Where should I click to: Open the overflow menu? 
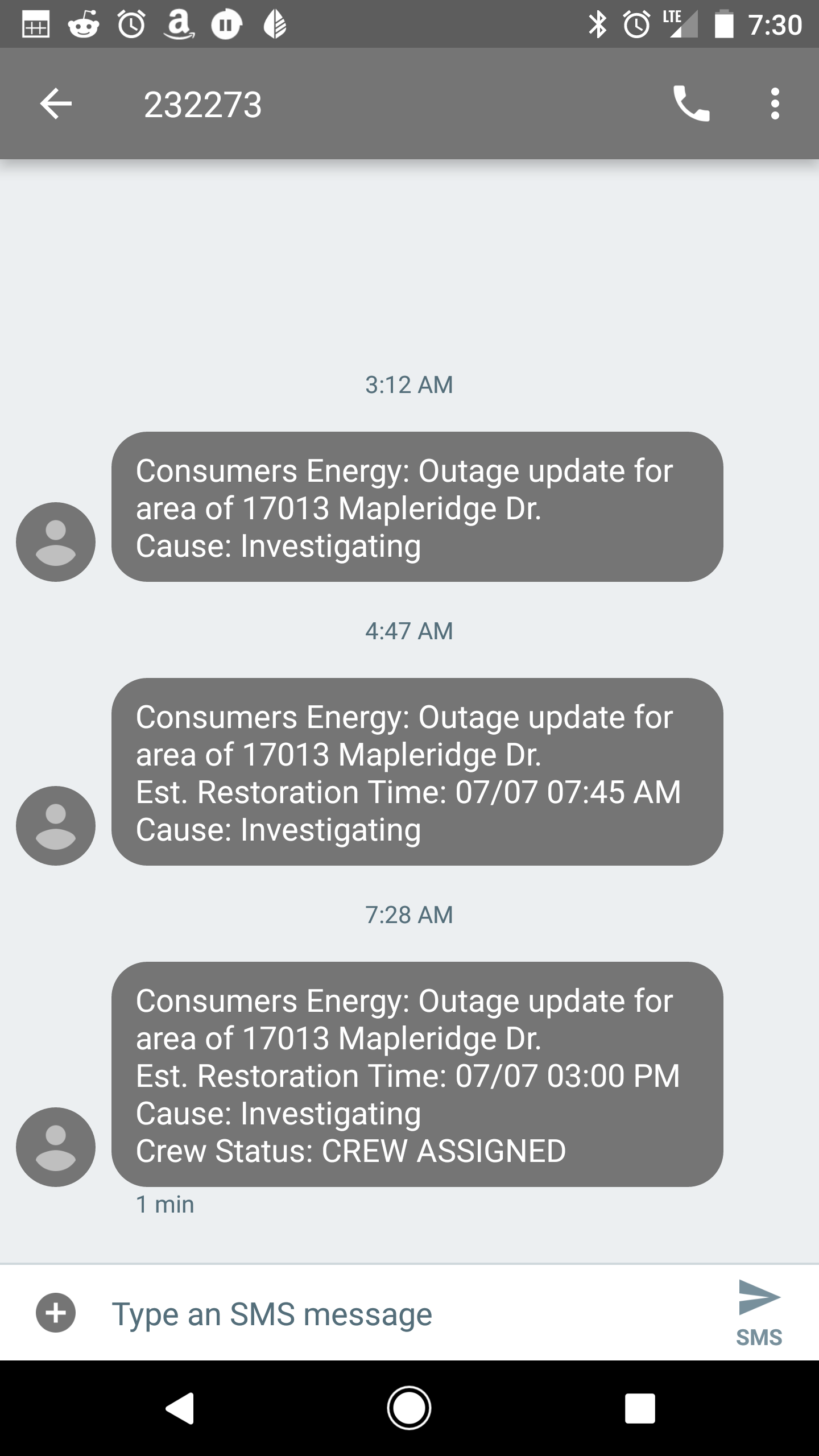[x=775, y=104]
